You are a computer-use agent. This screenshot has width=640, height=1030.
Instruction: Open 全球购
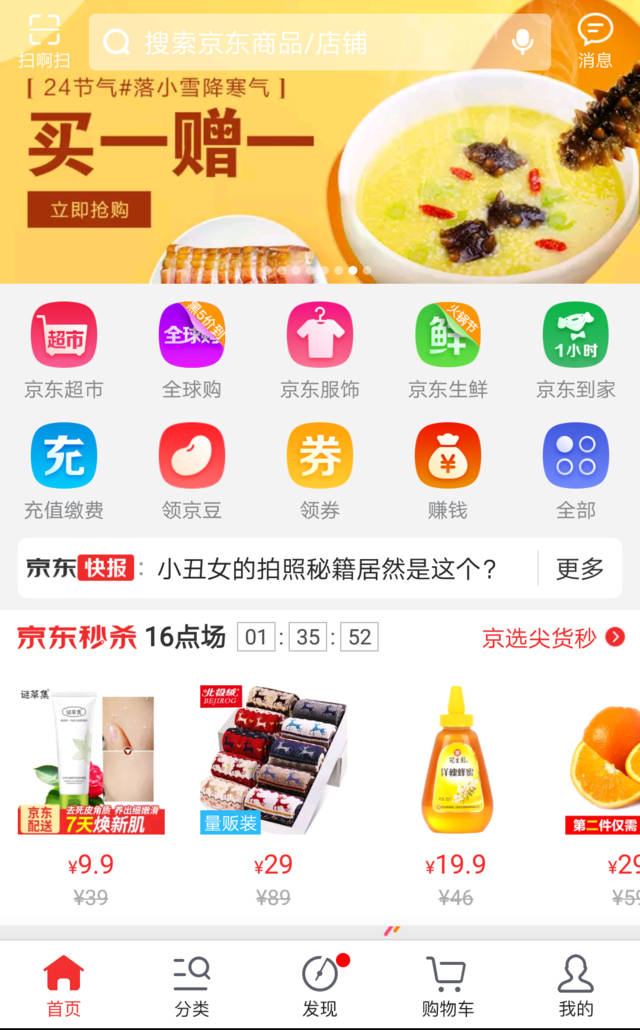click(192, 350)
